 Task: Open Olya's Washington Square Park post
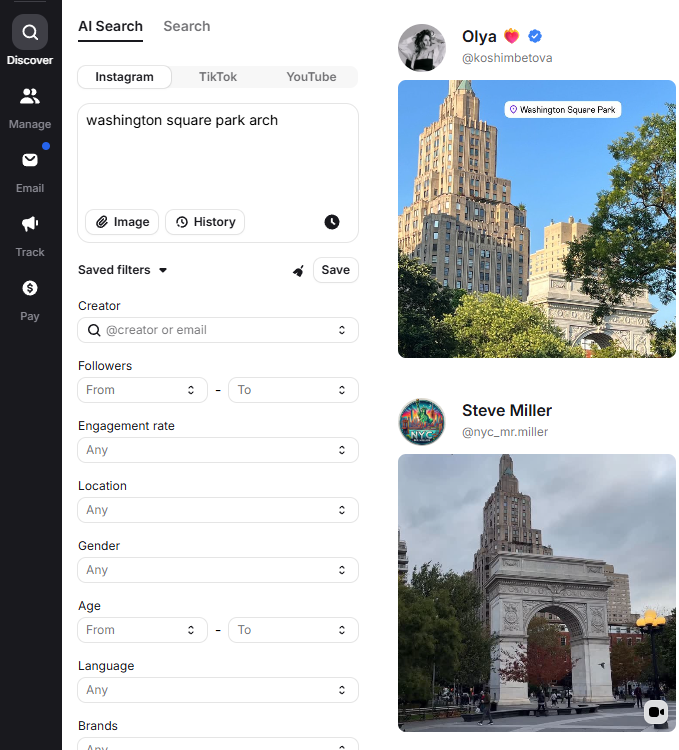537,219
